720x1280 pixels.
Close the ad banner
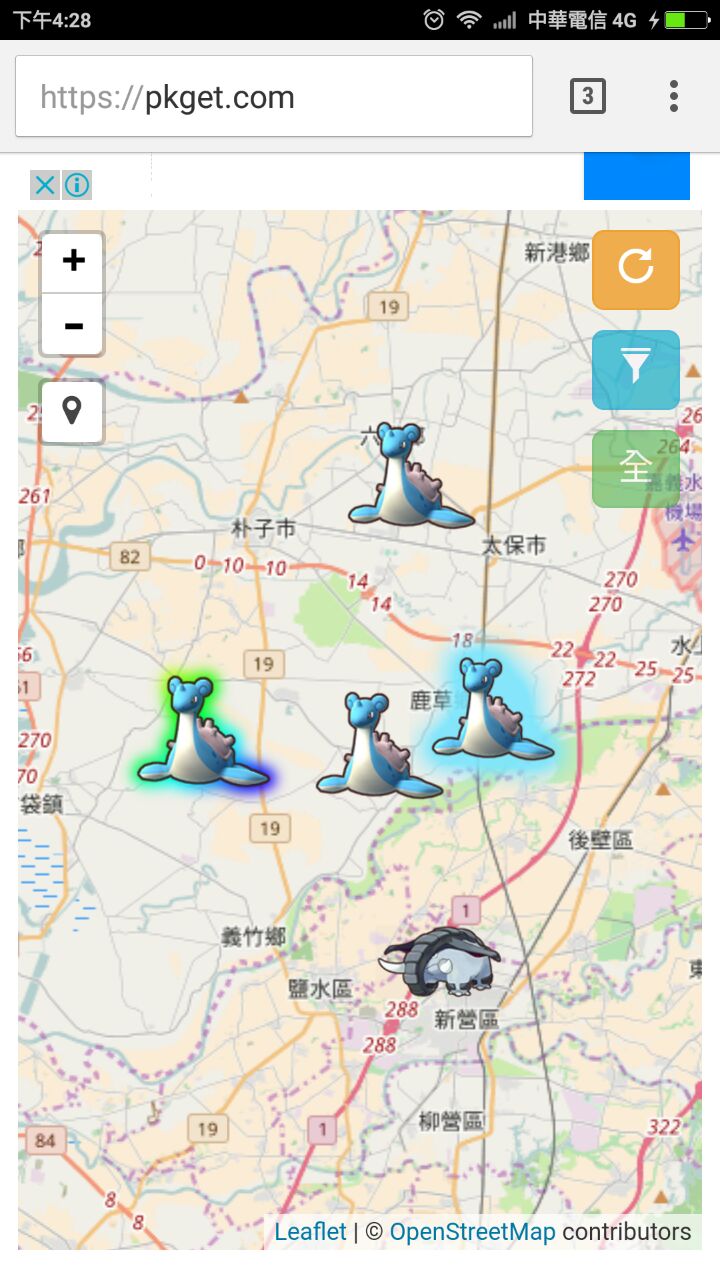point(45,185)
